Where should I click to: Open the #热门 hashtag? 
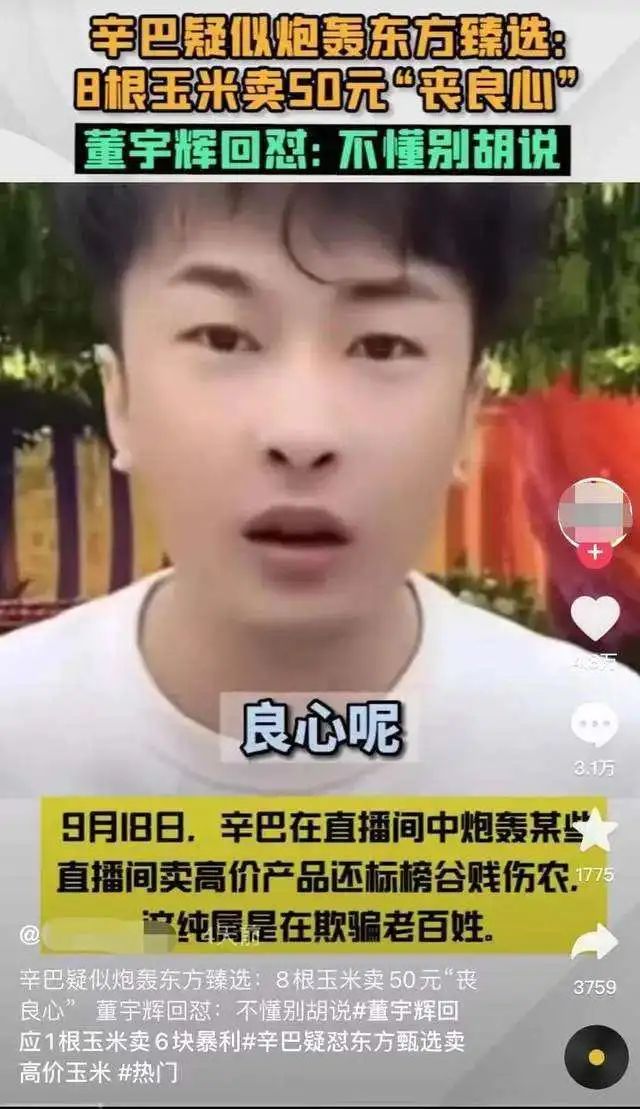coord(149,1072)
